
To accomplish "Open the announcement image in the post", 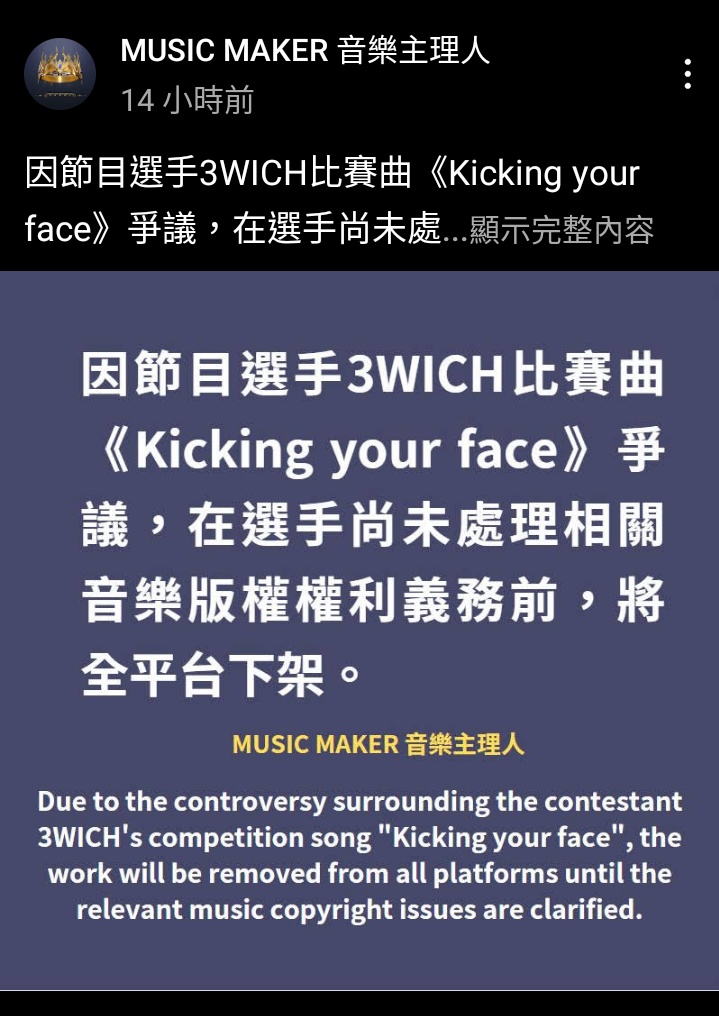I will tap(359, 630).
